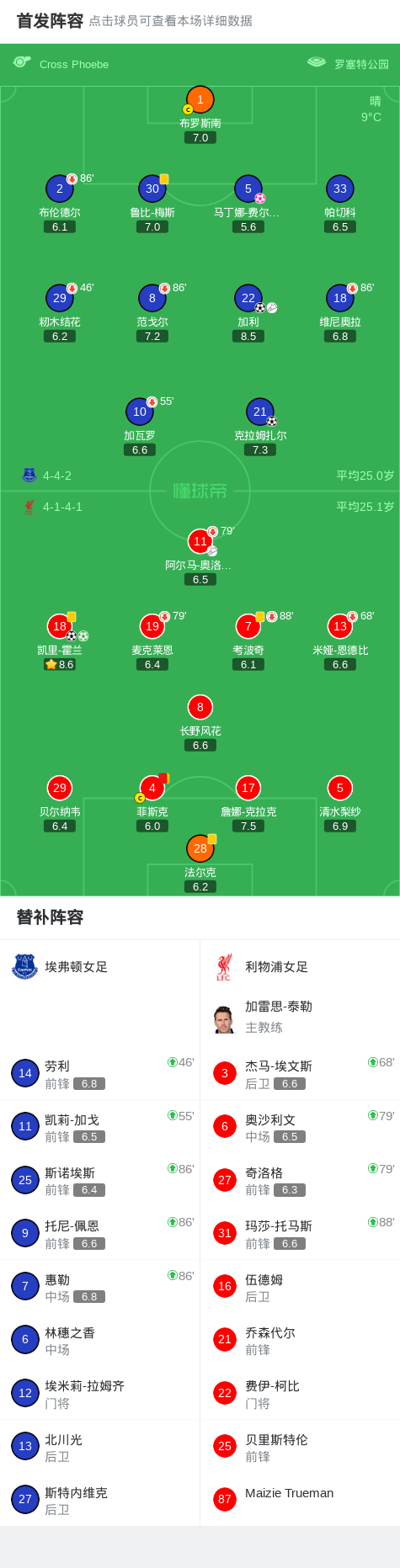Tap player 菲斯克 number 4

click(152, 803)
